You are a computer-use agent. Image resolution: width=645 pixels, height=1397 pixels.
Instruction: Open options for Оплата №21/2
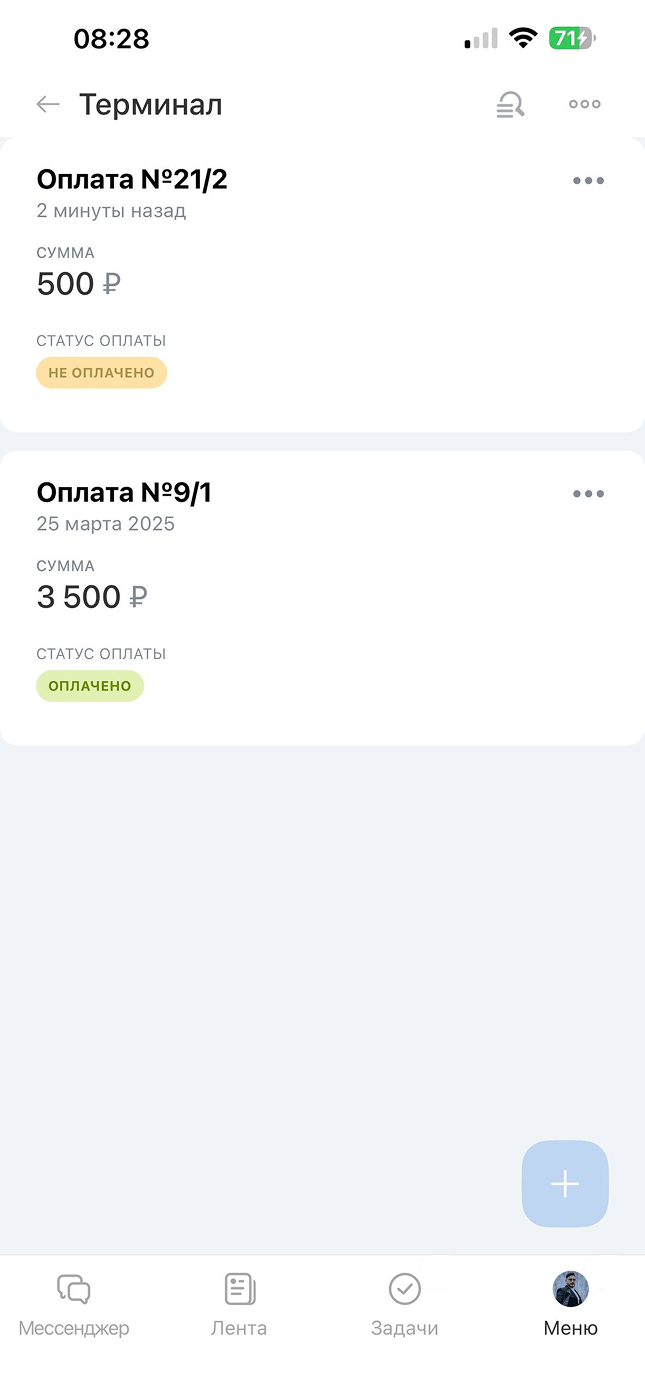pyautogui.click(x=588, y=181)
